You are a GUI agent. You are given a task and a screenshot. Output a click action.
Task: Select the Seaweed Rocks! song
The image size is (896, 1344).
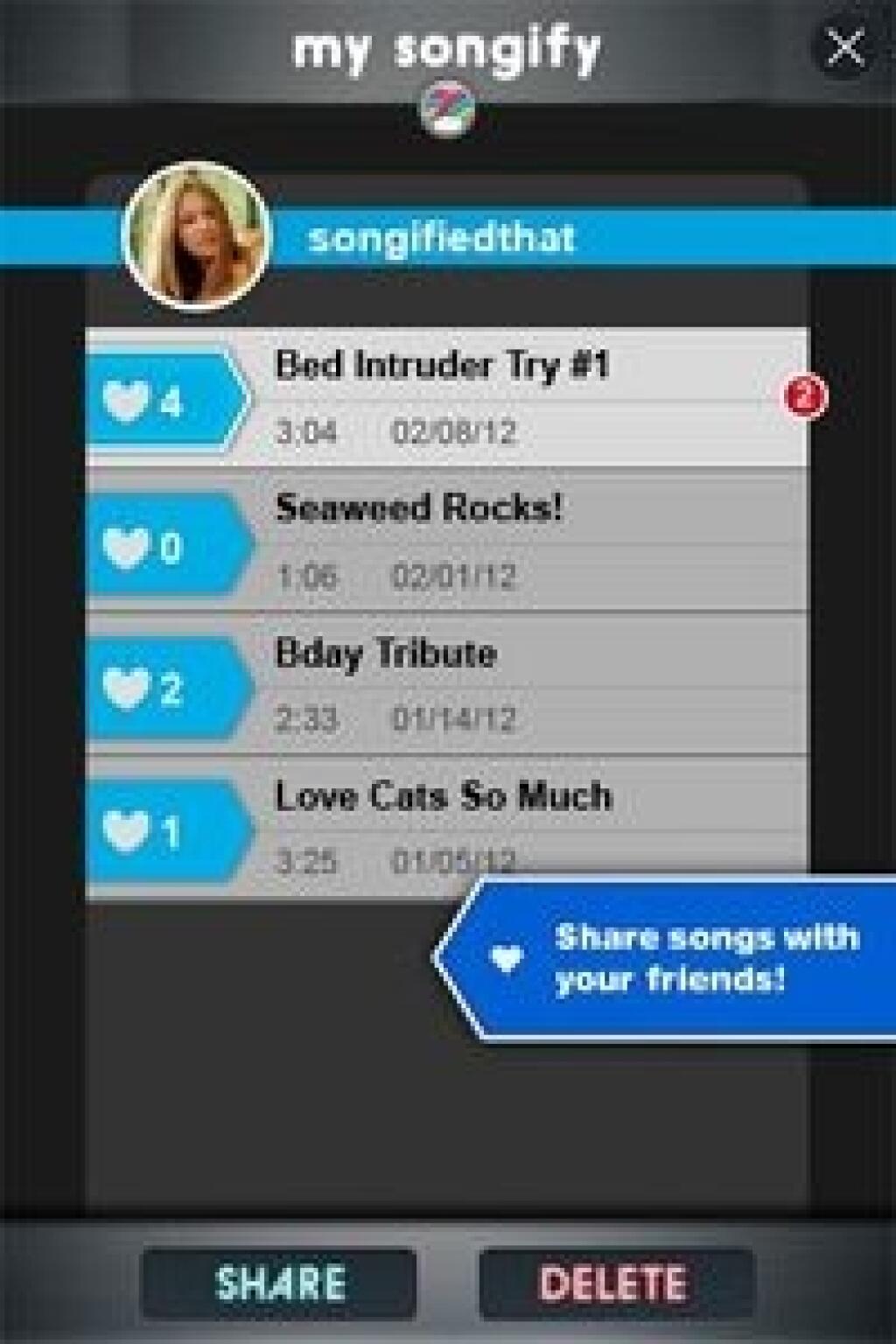pos(525,541)
